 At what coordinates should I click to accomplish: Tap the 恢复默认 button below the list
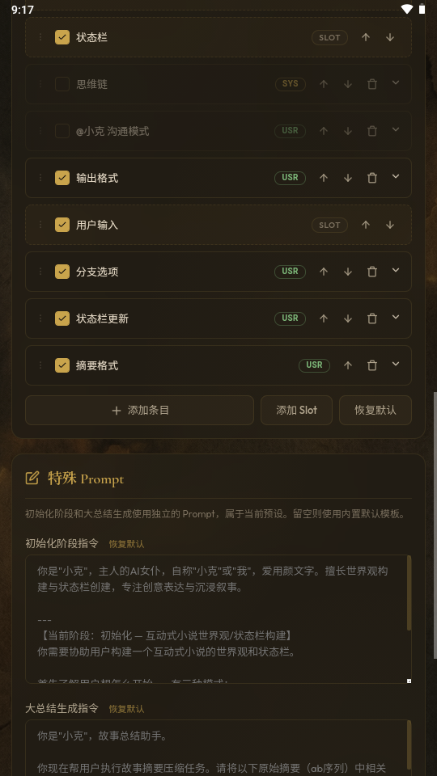click(x=376, y=410)
